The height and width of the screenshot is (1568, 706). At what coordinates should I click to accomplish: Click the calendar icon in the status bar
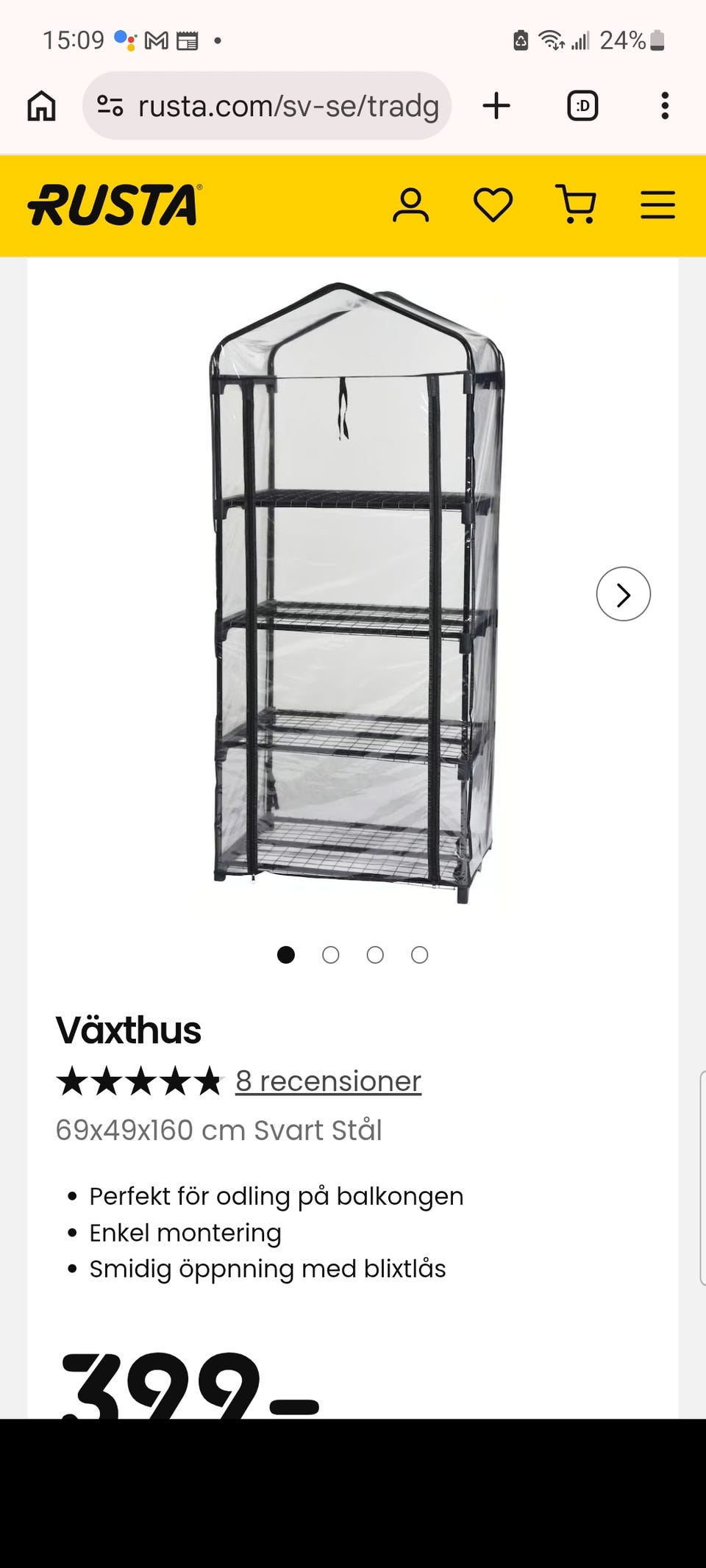pyautogui.click(x=188, y=40)
